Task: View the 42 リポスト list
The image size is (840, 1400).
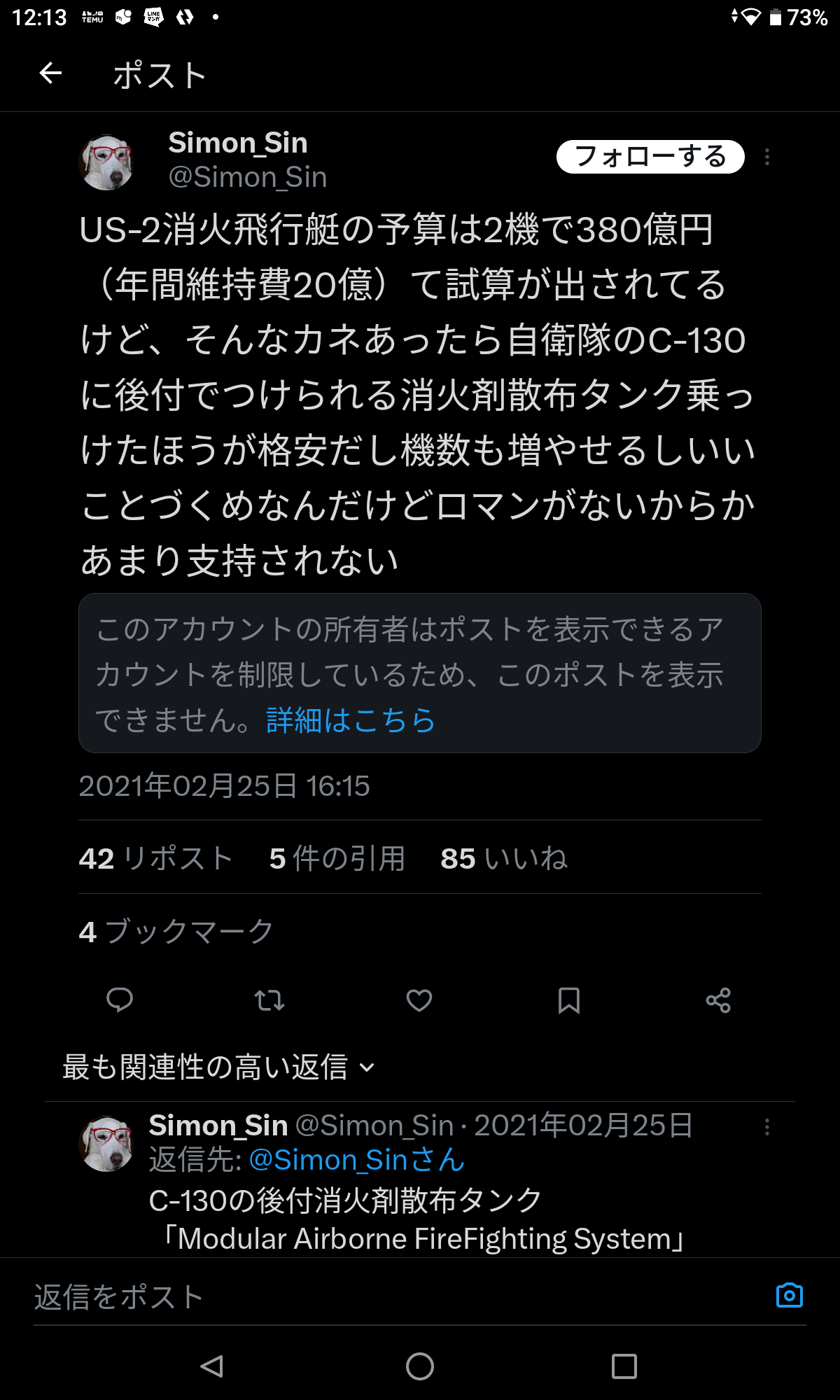Action: [155, 858]
